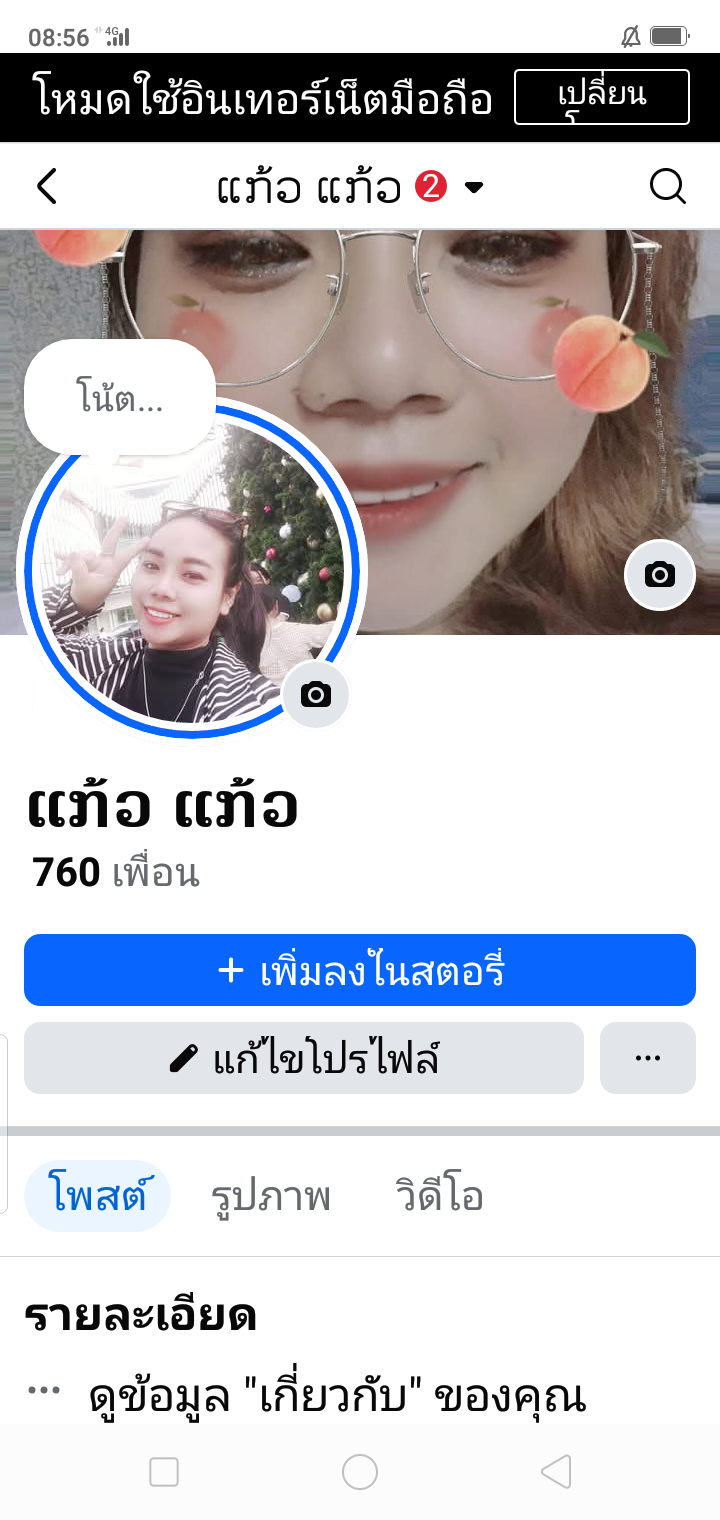Tap the system home button
720x1520 pixels.
pyautogui.click(x=360, y=1472)
